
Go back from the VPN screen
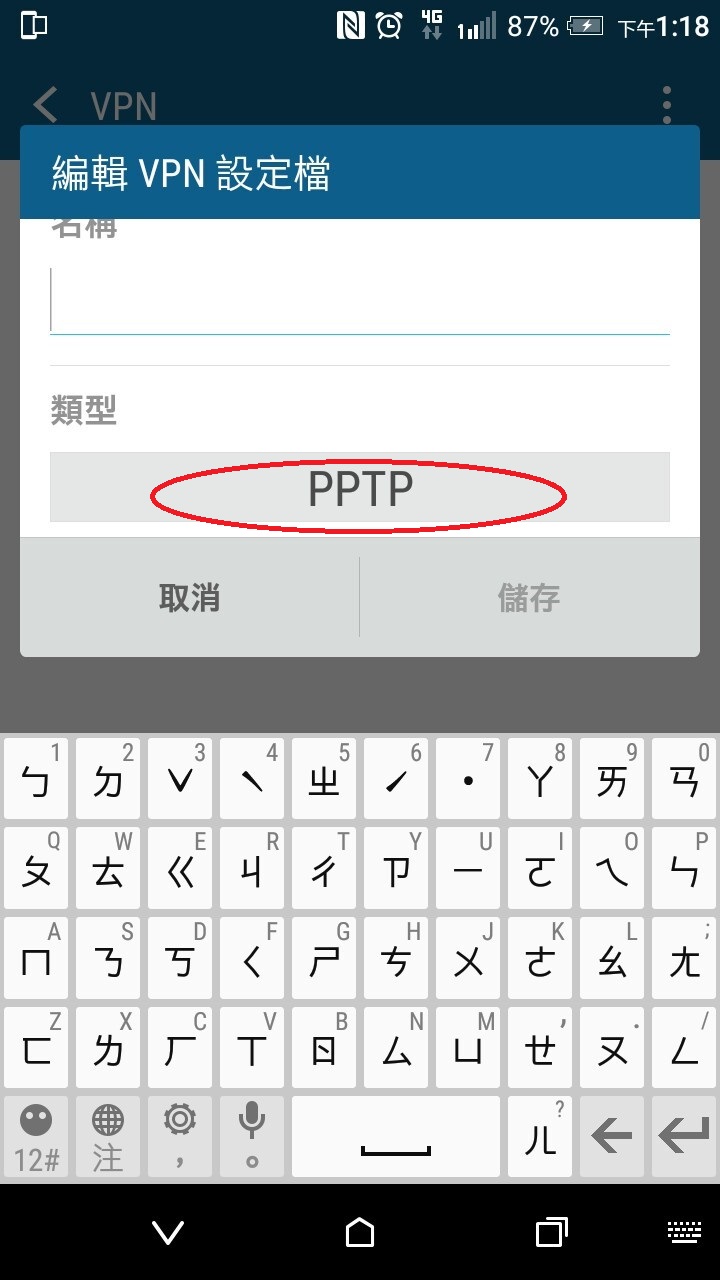tap(46, 105)
